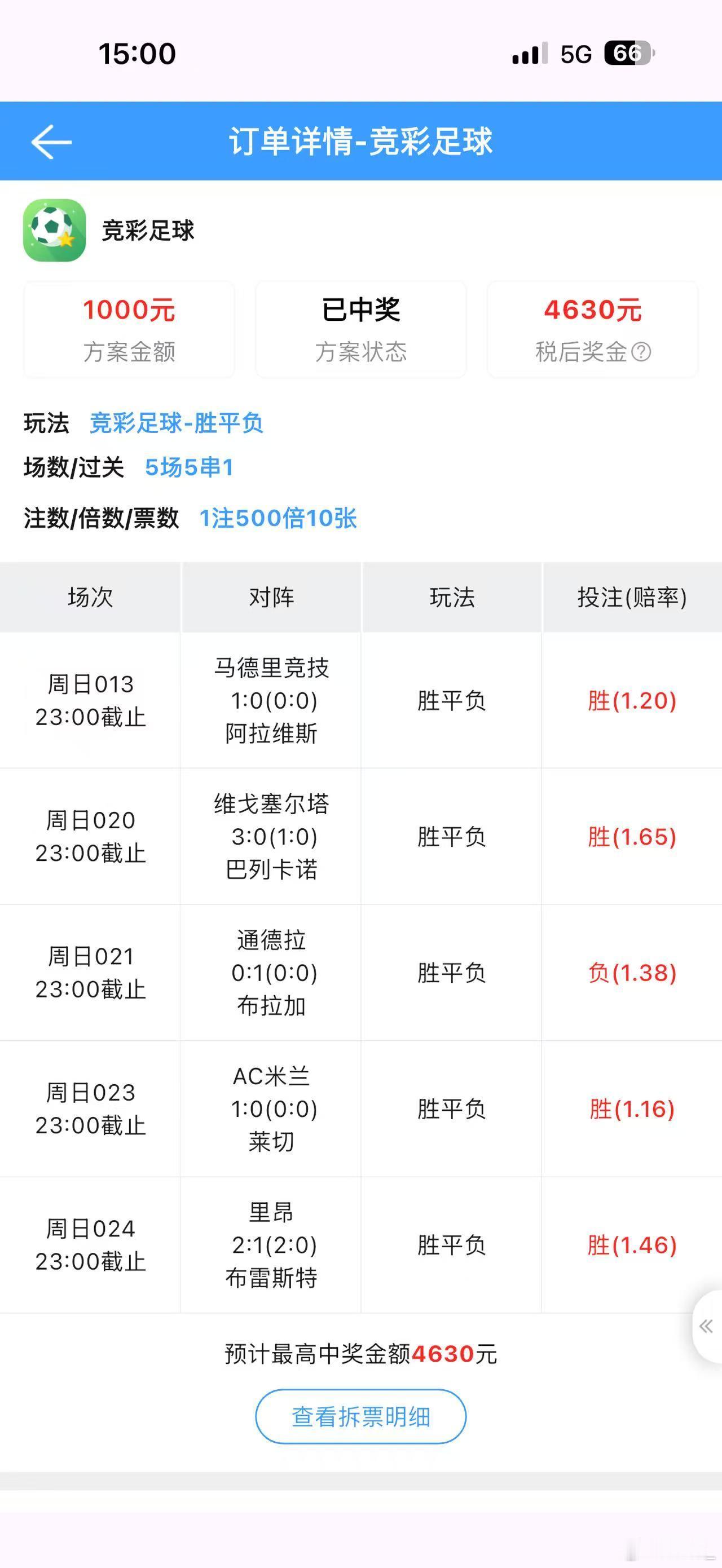Select the 1000元 方案金额 card
722x1568 pixels.
coord(129,329)
